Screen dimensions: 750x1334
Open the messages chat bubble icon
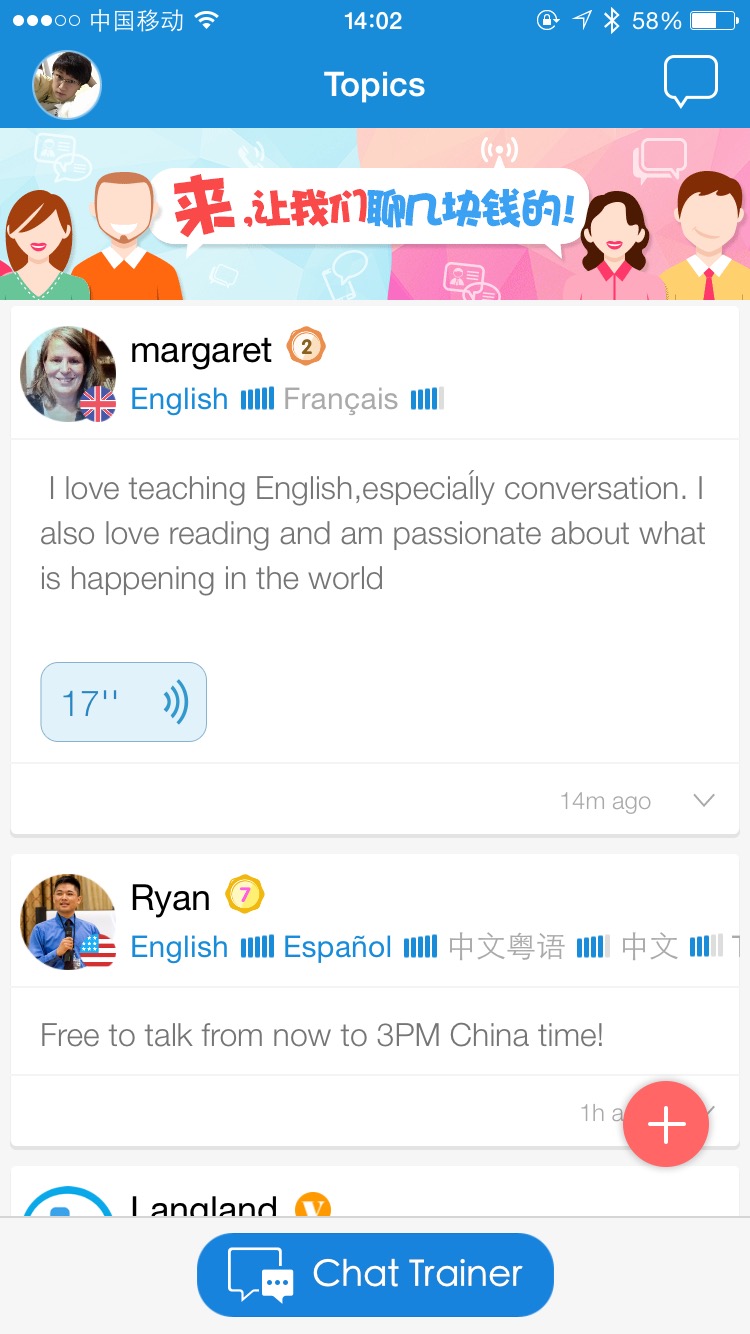click(690, 82)
